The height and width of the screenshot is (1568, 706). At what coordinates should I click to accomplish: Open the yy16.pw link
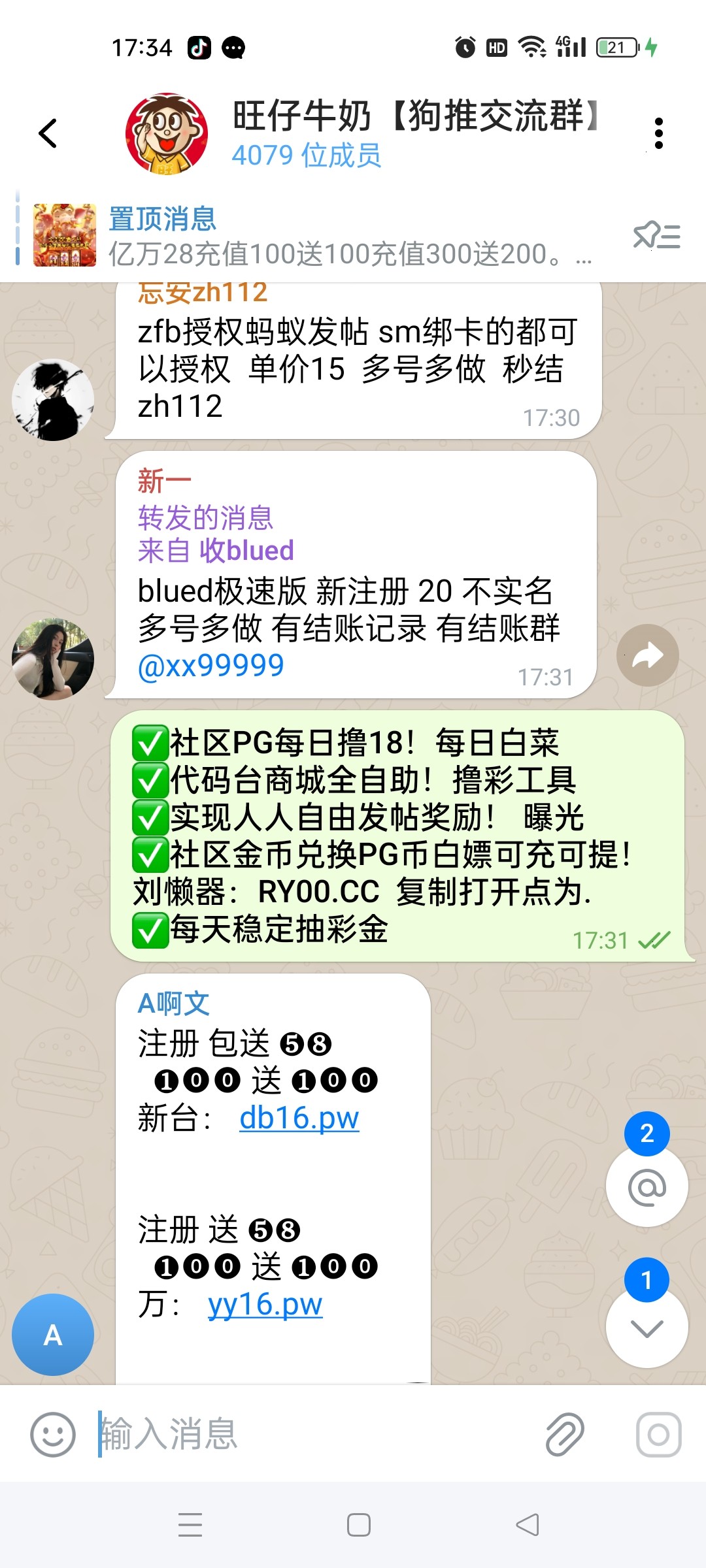(x=265, y=1305)
